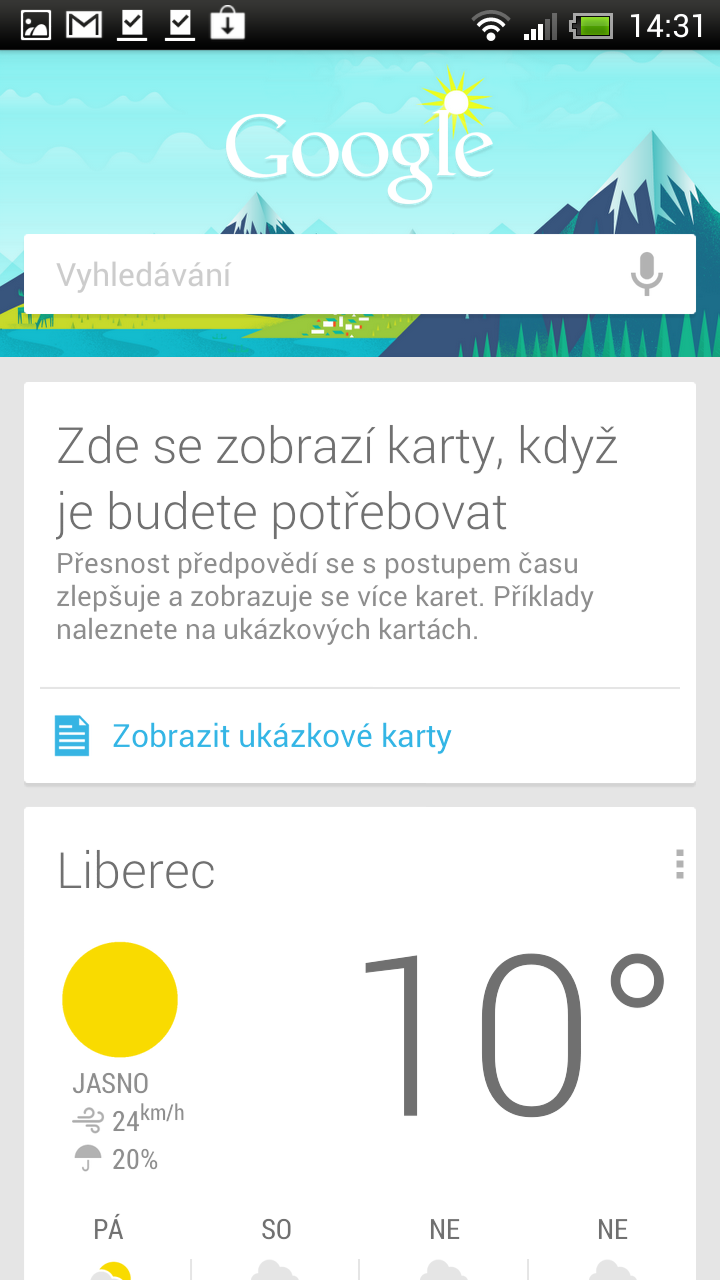Screen dimensions: 720x1280
Task: Select the Liberec city heading
Action: pos(136,871)
